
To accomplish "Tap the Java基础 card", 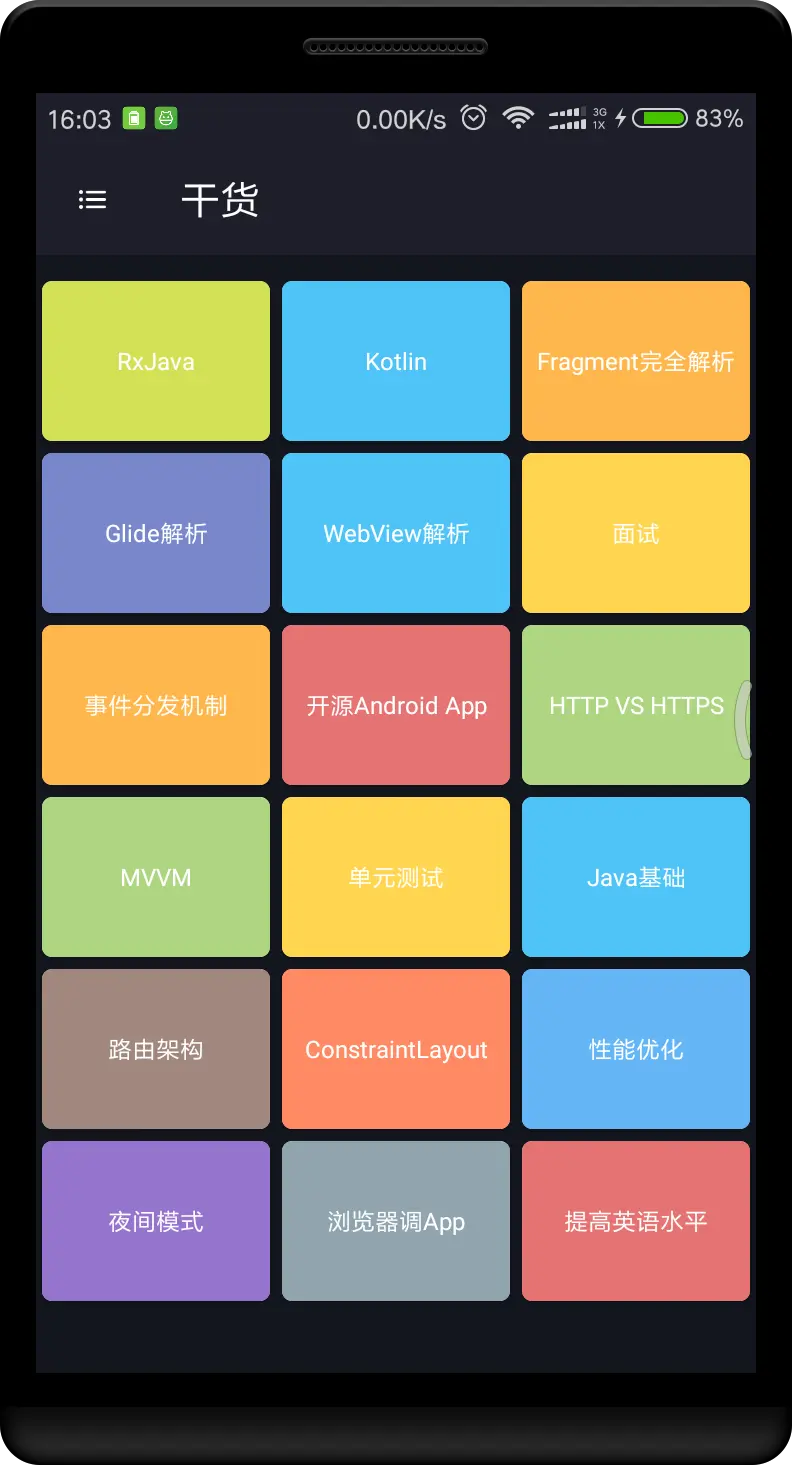I will (x=636, y=877).
